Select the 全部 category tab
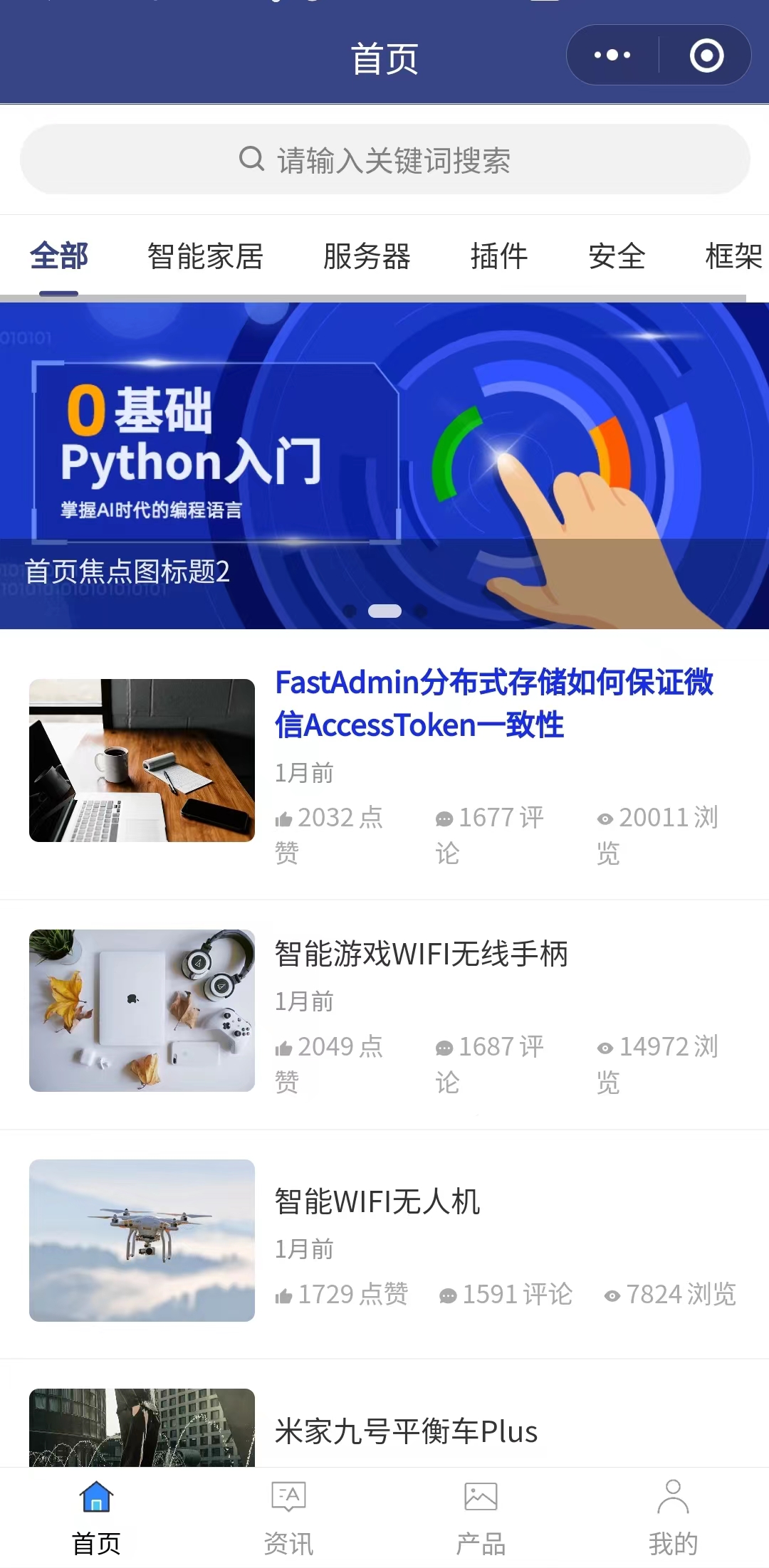This screenshot has height=1568, width=769. [x=58, y=257]
